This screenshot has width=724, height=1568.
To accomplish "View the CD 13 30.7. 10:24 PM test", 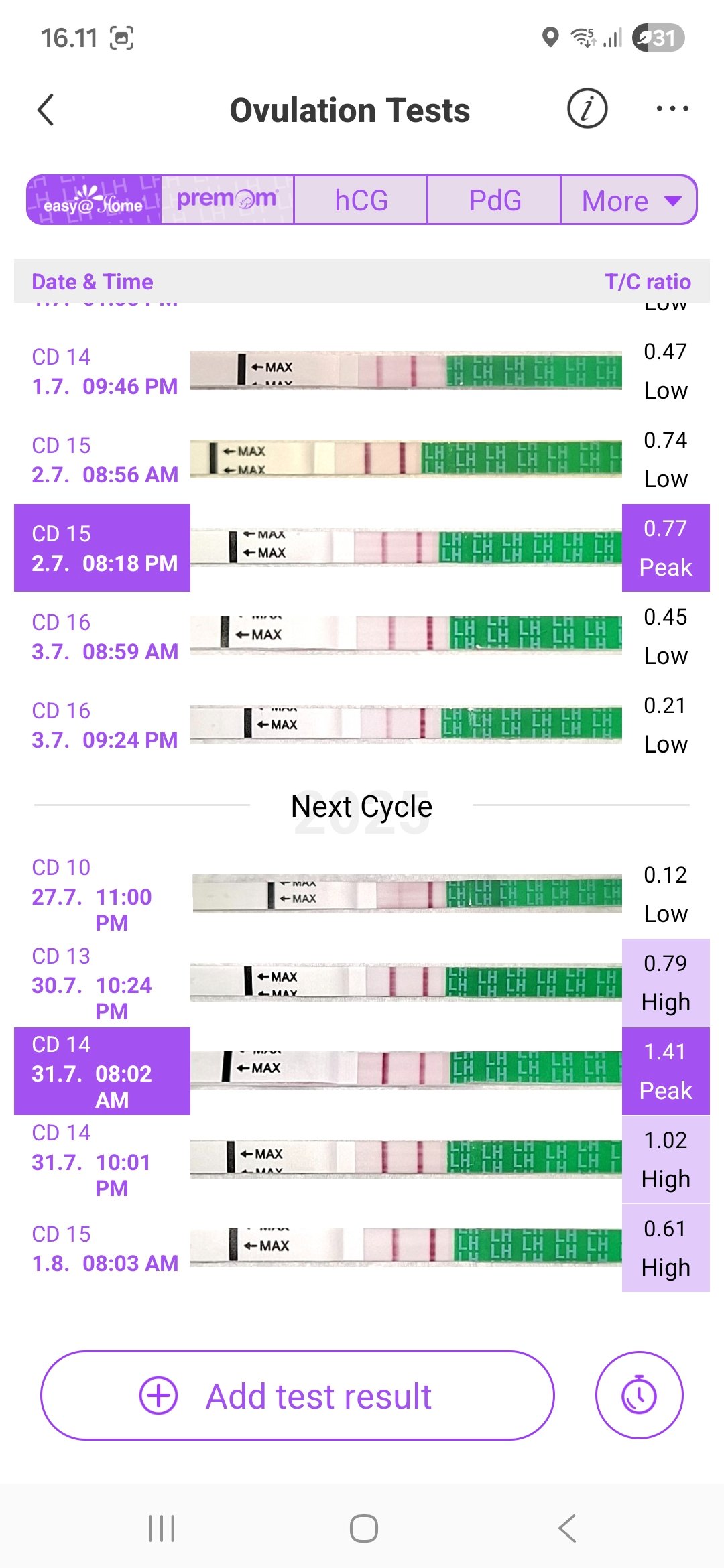I will point(362,982).
